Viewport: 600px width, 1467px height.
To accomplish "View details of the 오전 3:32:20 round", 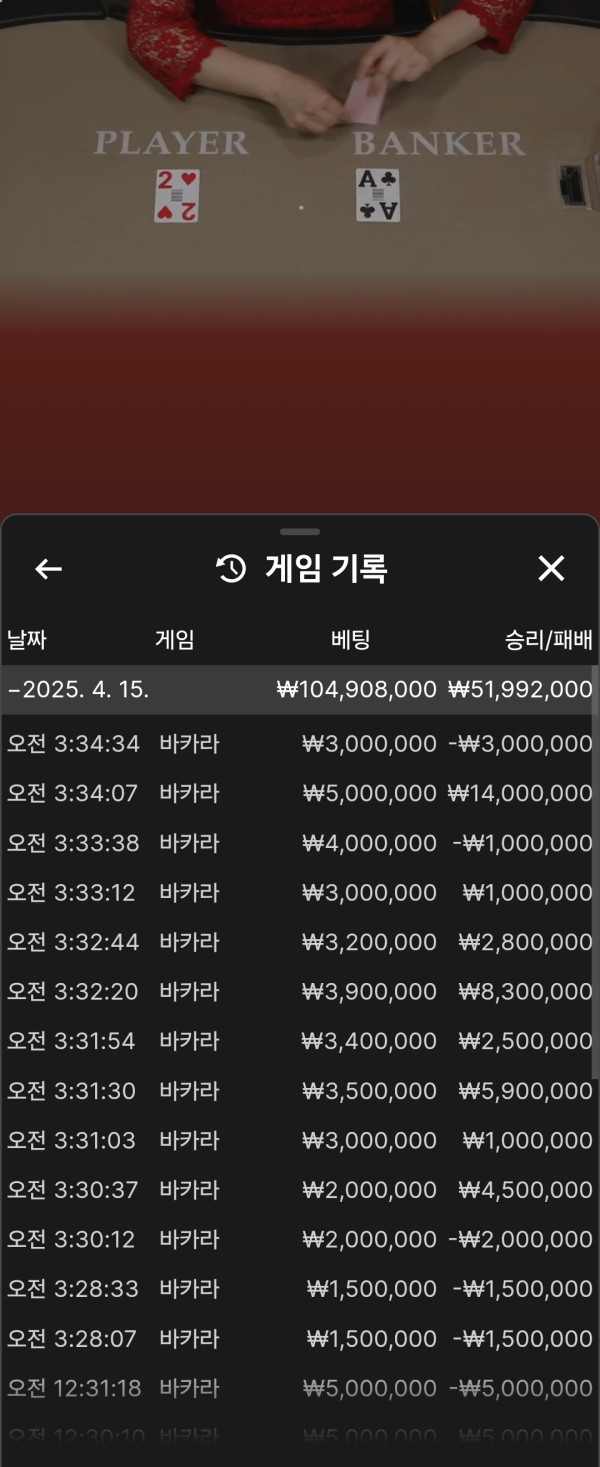I will click(299, 992).
